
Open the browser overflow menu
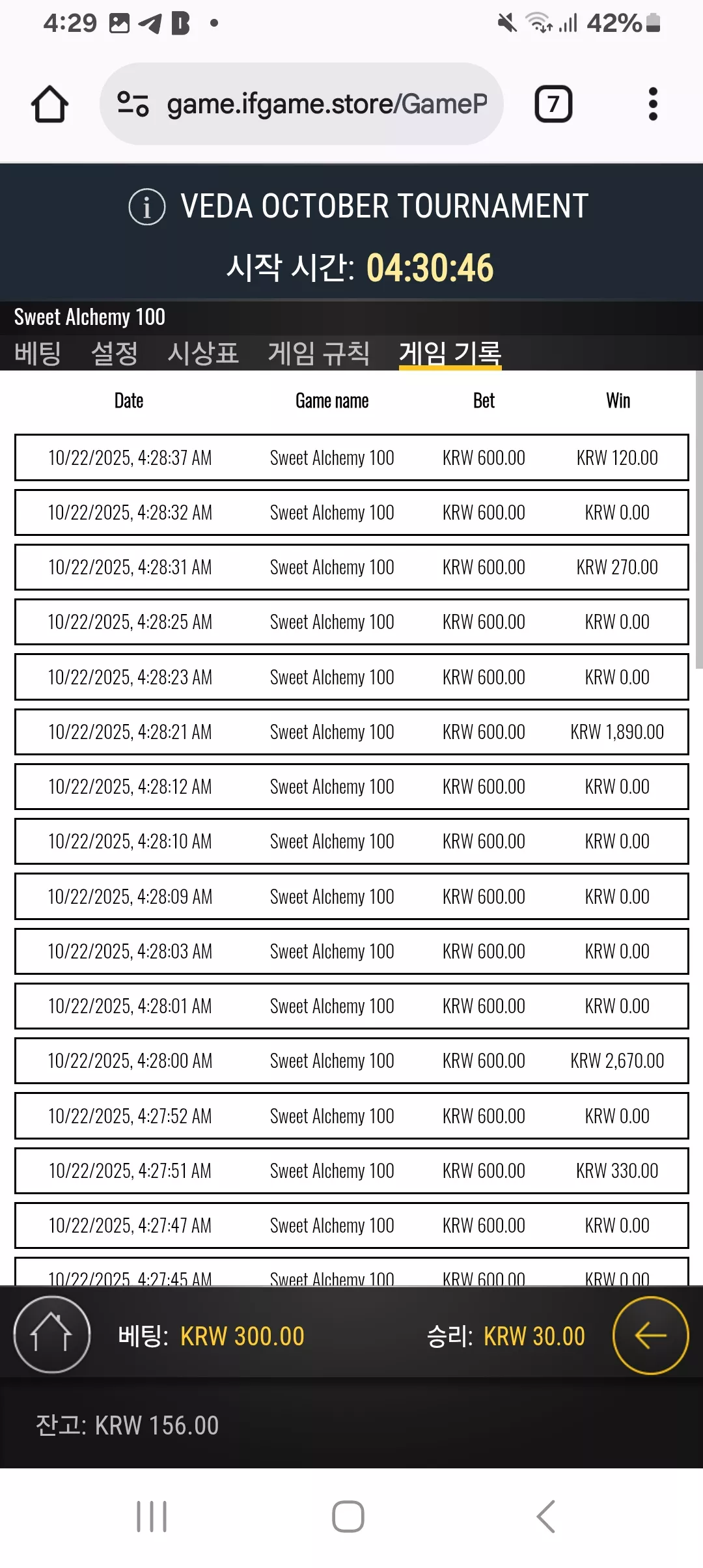[653, 104]
